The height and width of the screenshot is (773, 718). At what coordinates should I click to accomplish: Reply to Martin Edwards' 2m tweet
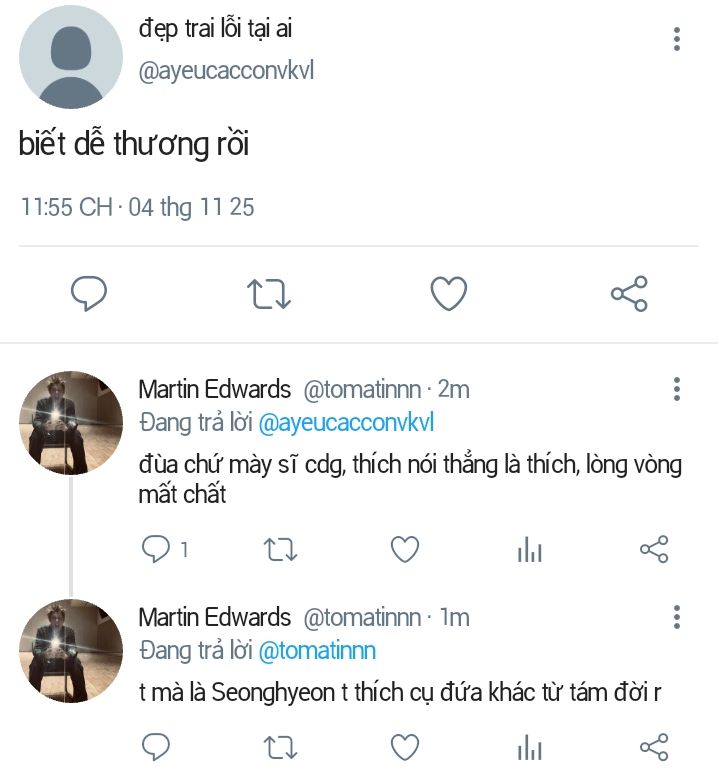tap(157, 548)
